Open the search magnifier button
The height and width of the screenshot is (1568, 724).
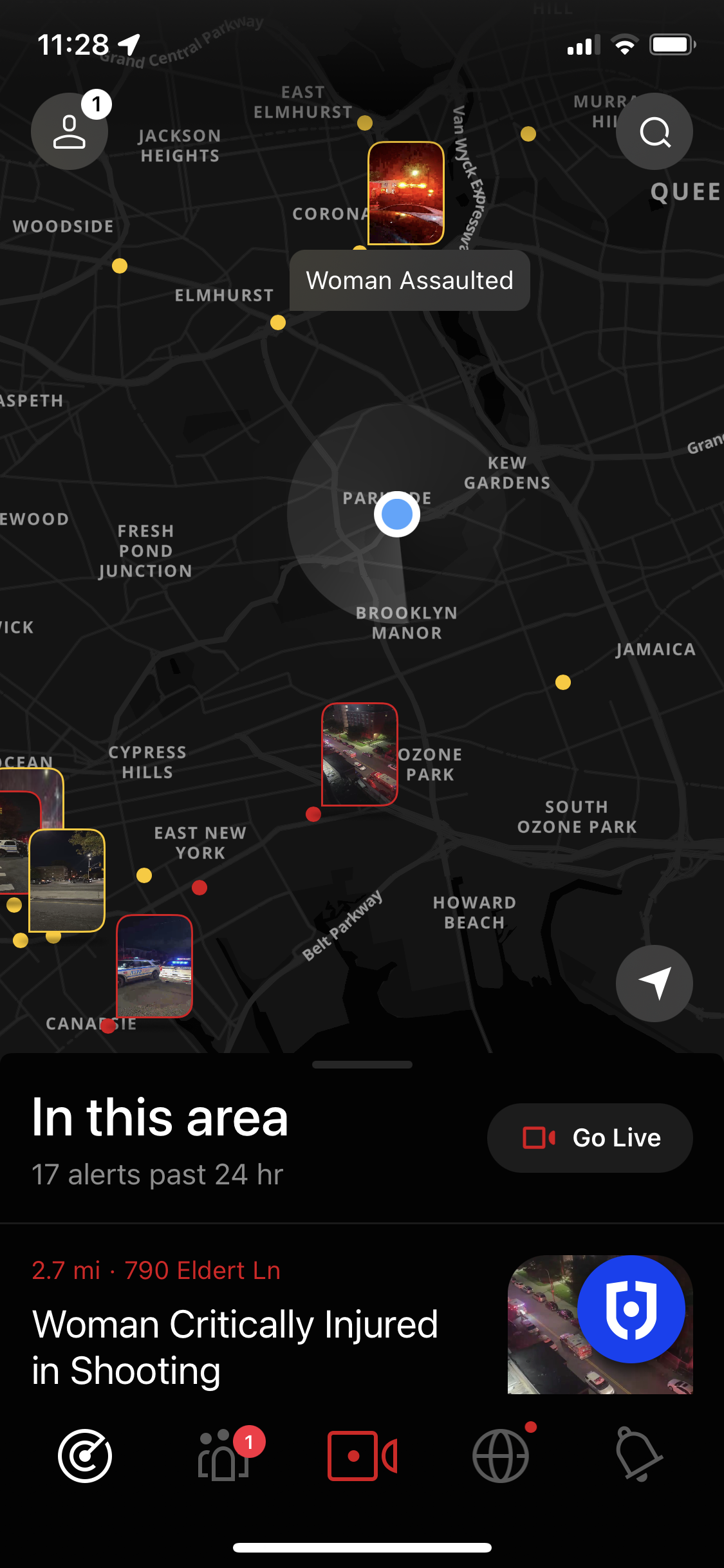(654, 131)
